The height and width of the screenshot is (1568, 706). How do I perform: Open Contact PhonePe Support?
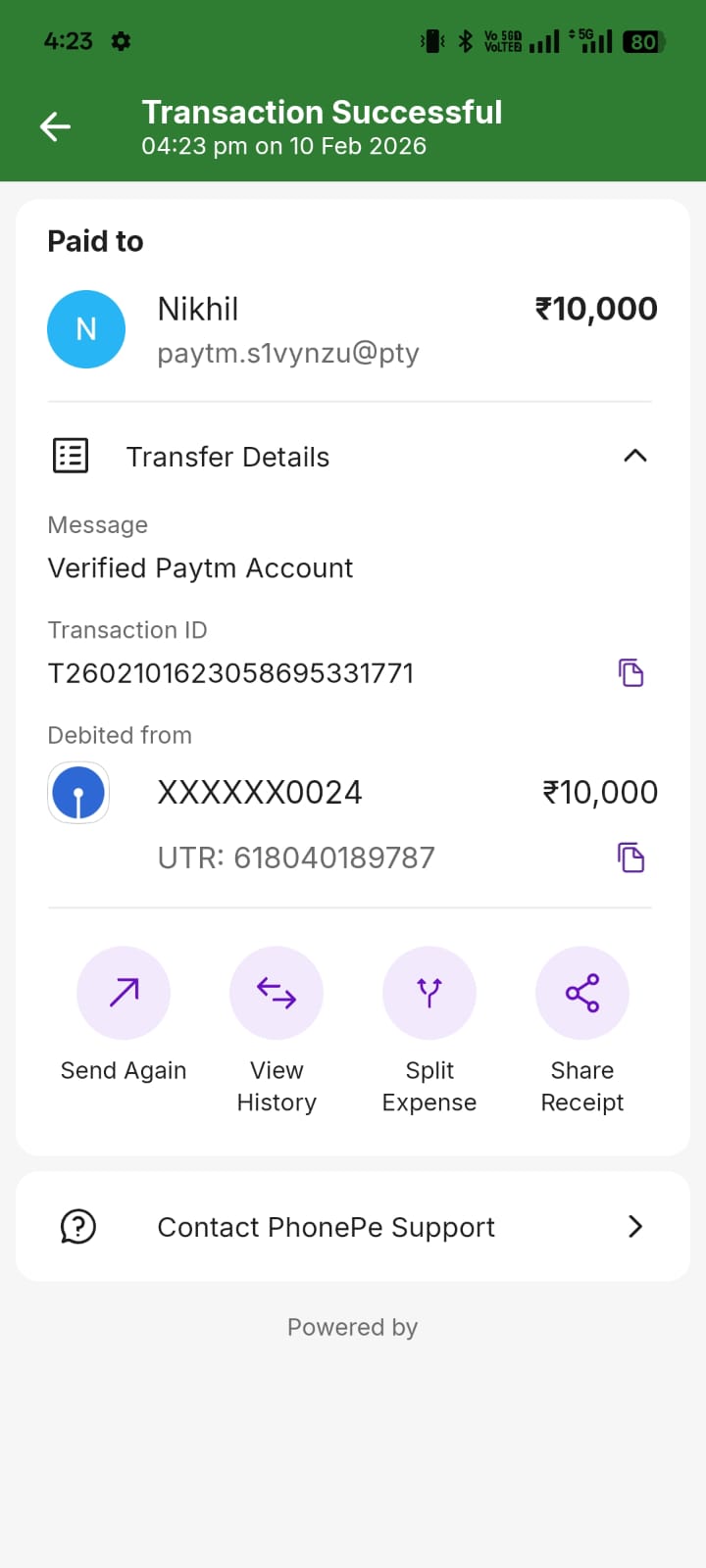coord(353,1226)
